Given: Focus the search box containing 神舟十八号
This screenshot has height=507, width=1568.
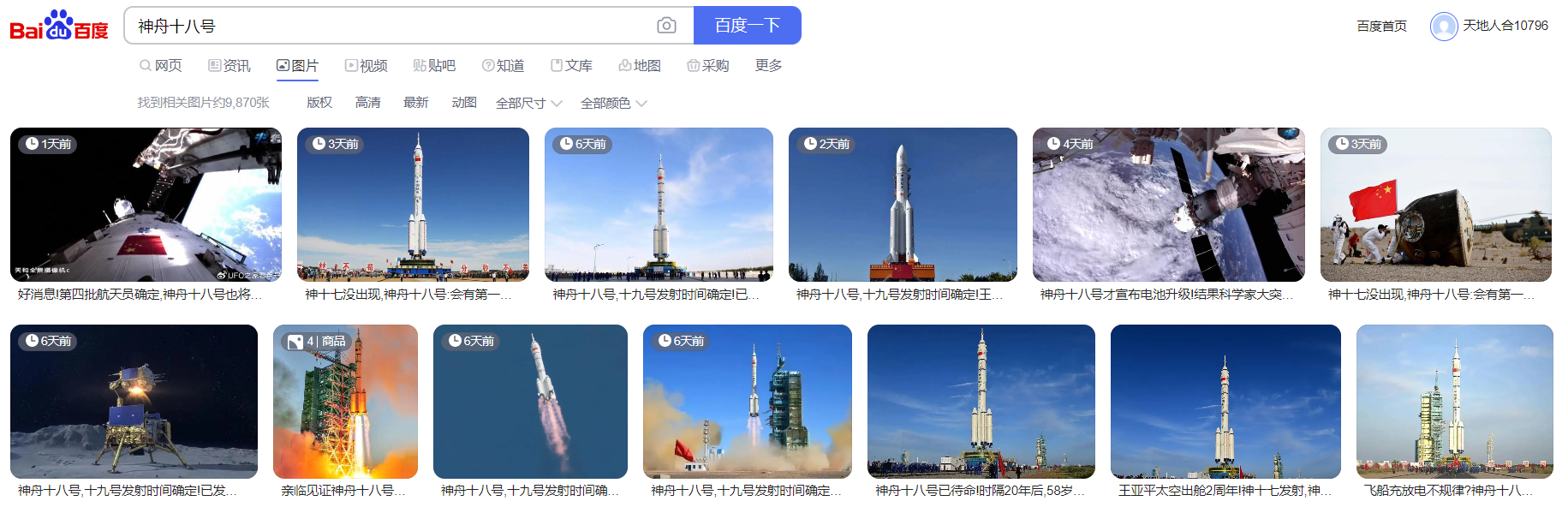Looking at the screenshot, I should (x=390, y=26).
